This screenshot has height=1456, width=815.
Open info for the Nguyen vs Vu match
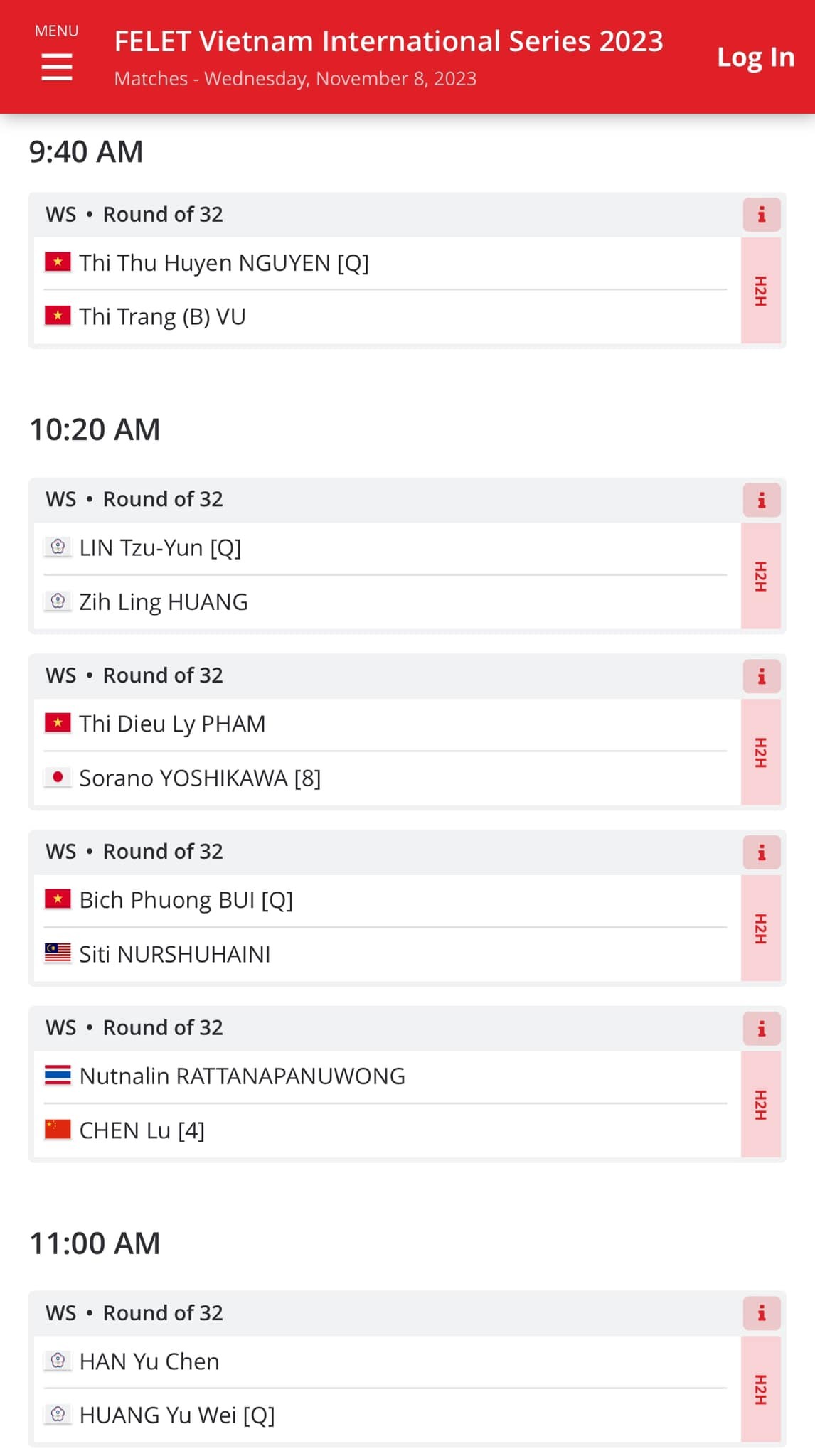[761, 215]
